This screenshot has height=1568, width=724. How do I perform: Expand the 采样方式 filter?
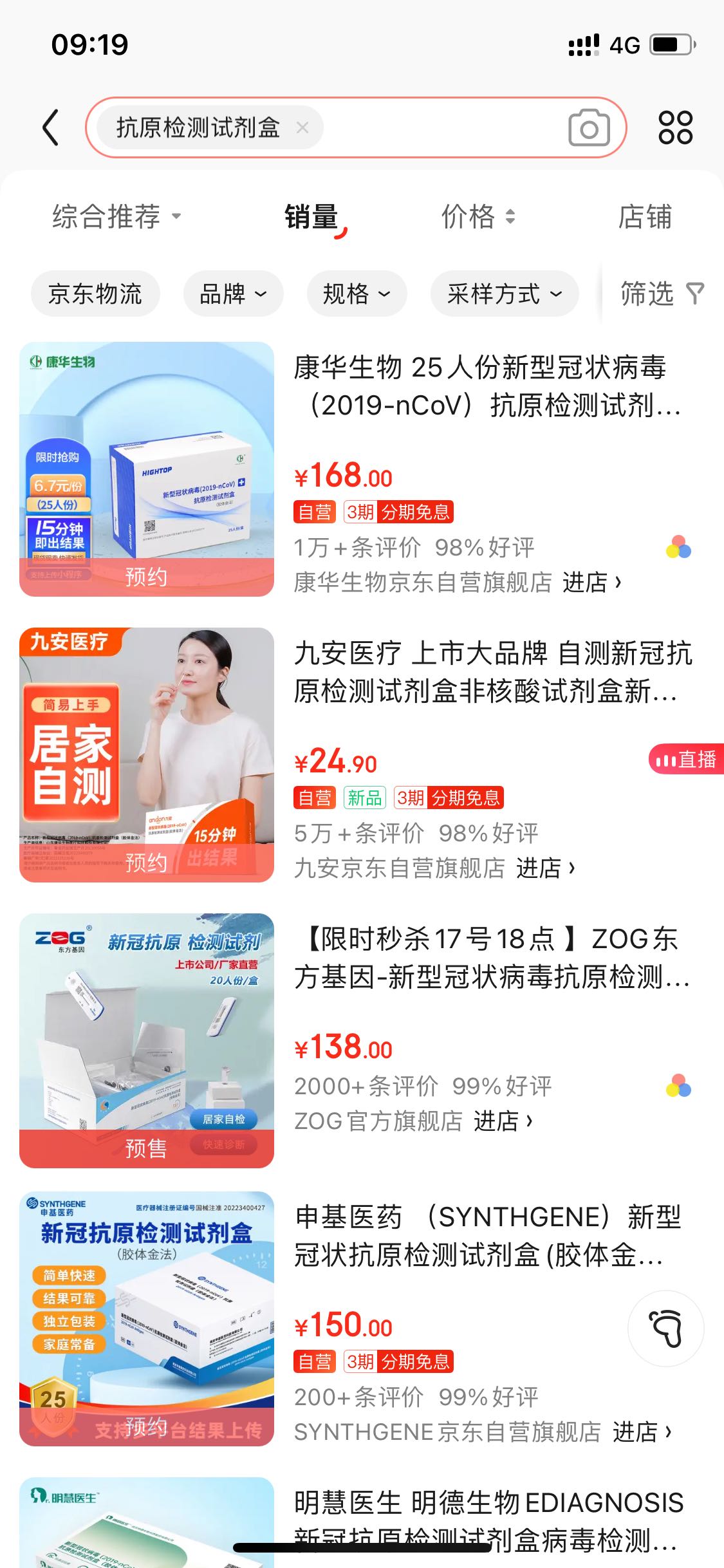(505, 294)
